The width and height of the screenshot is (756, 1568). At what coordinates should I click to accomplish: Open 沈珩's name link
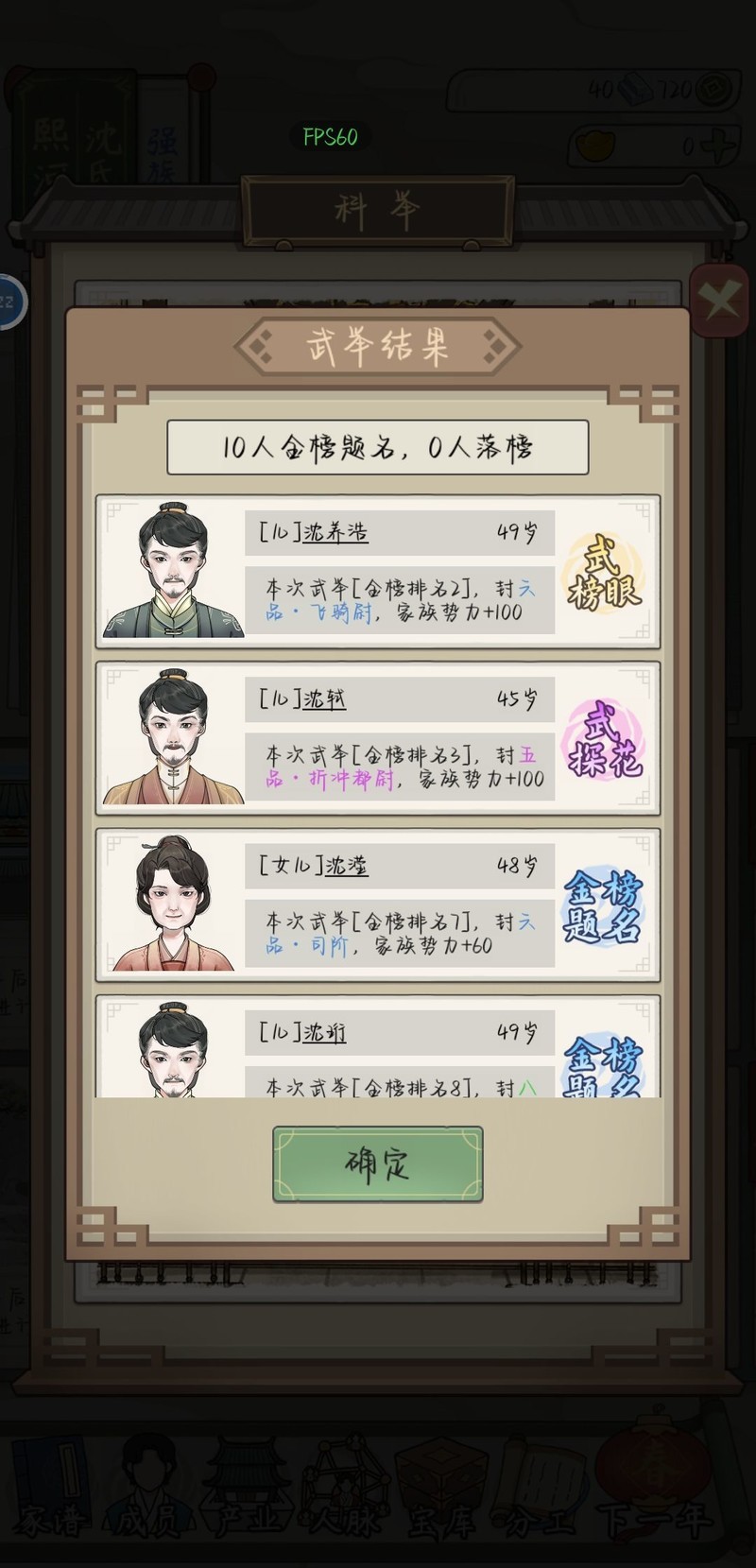tap(324, 1032)
